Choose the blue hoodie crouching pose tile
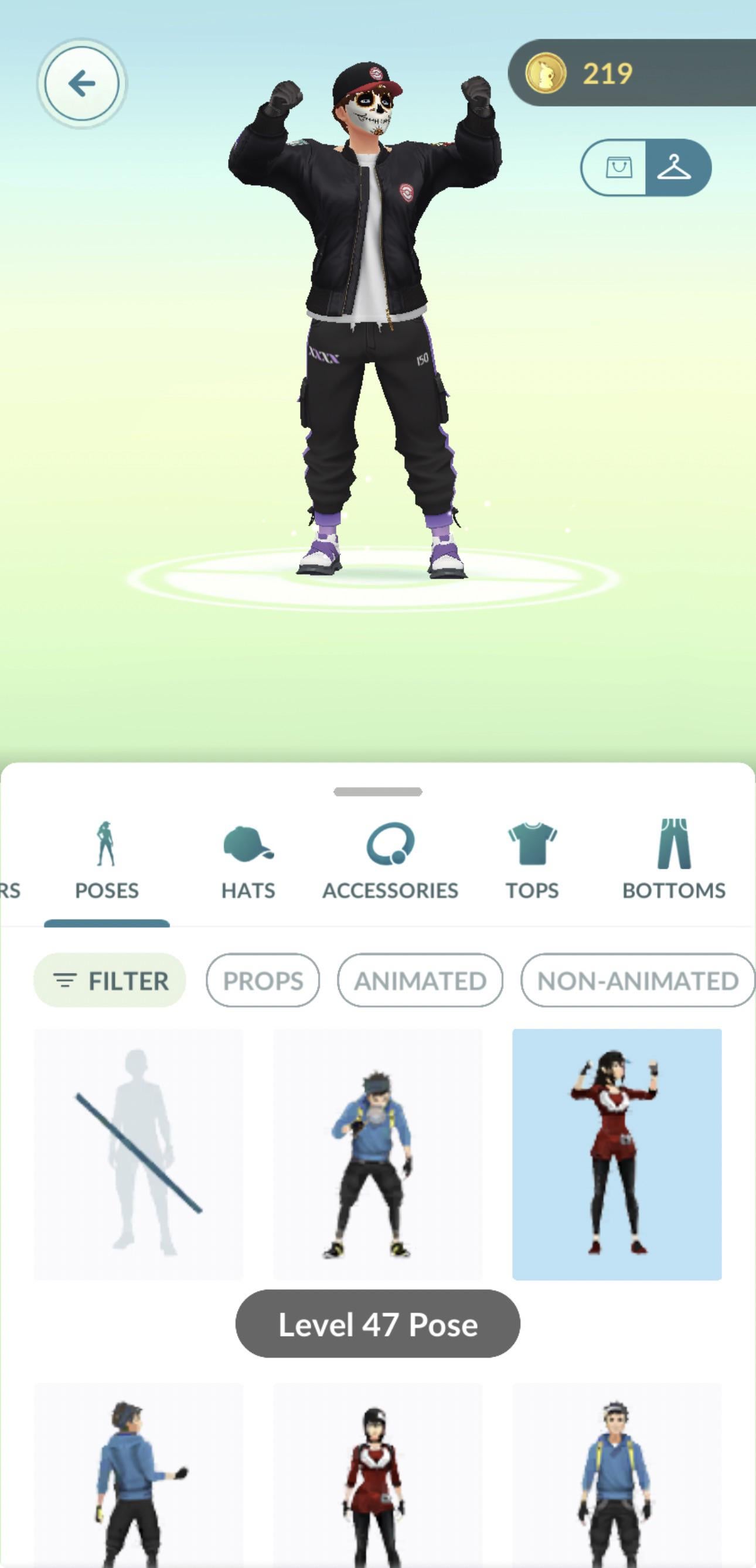 pyautogui.click(x=377, y=1154)
